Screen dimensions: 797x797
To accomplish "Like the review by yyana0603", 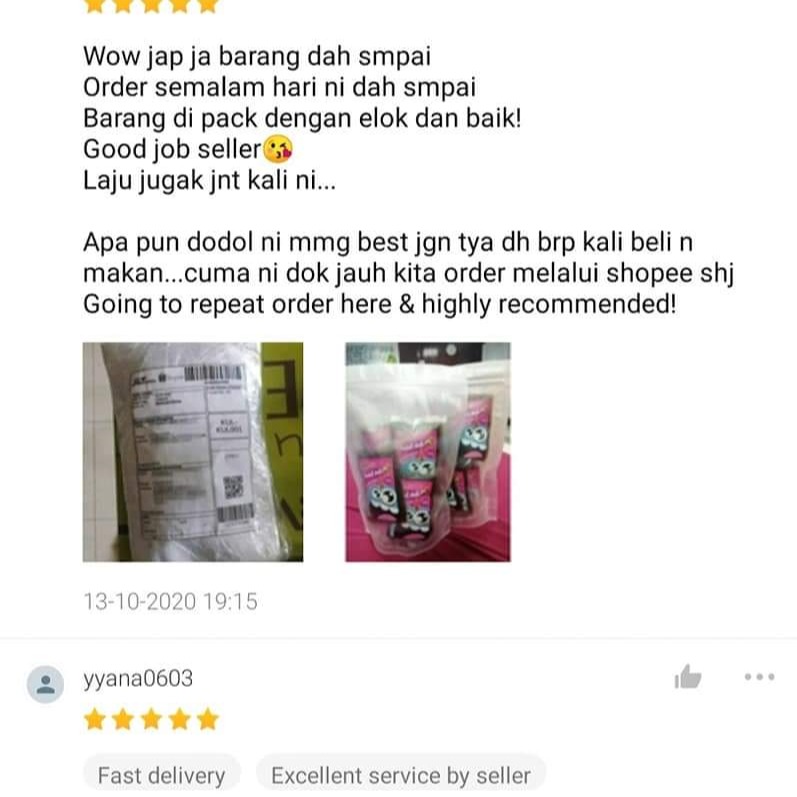I will pyautogui.click(x=687, y=678).
